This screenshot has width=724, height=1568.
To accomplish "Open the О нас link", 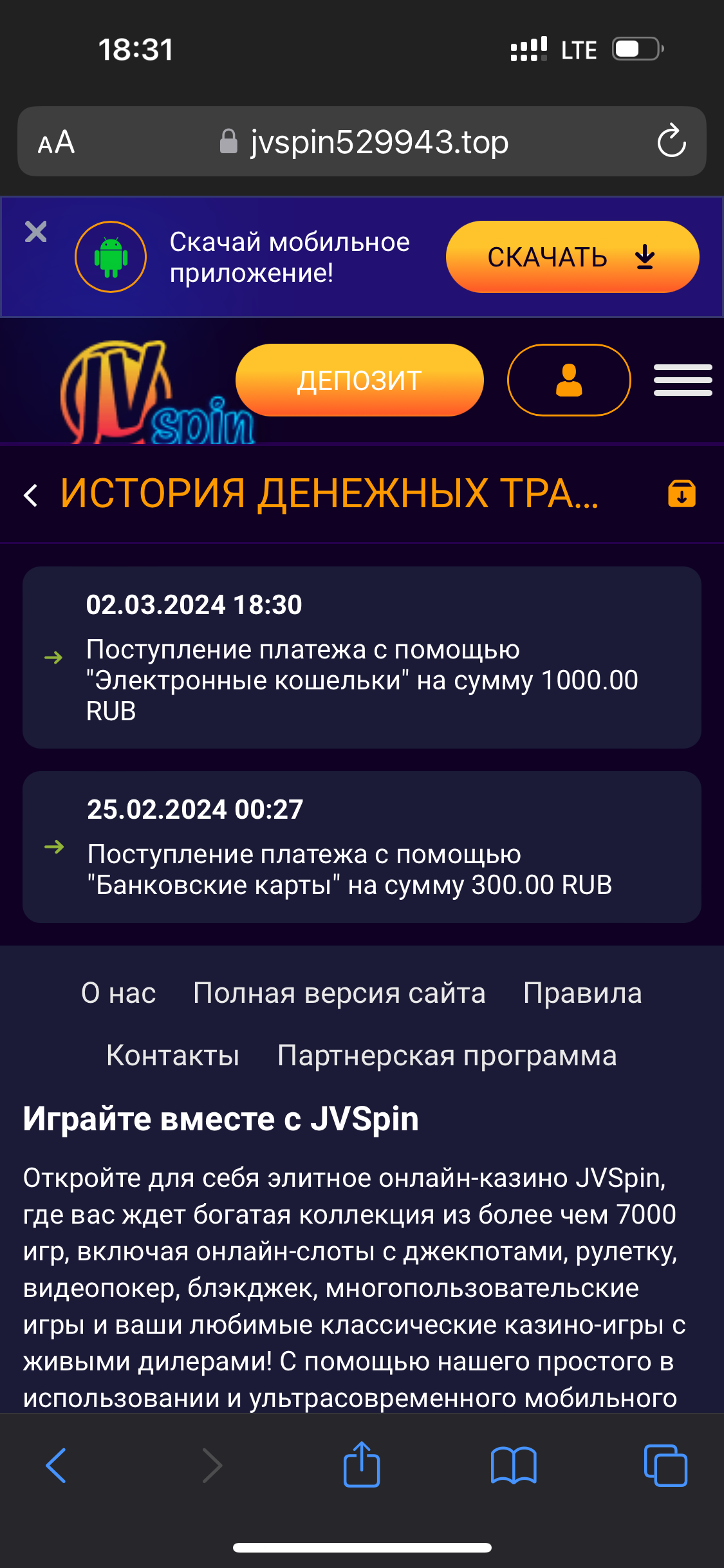I will tap(118, 993).
